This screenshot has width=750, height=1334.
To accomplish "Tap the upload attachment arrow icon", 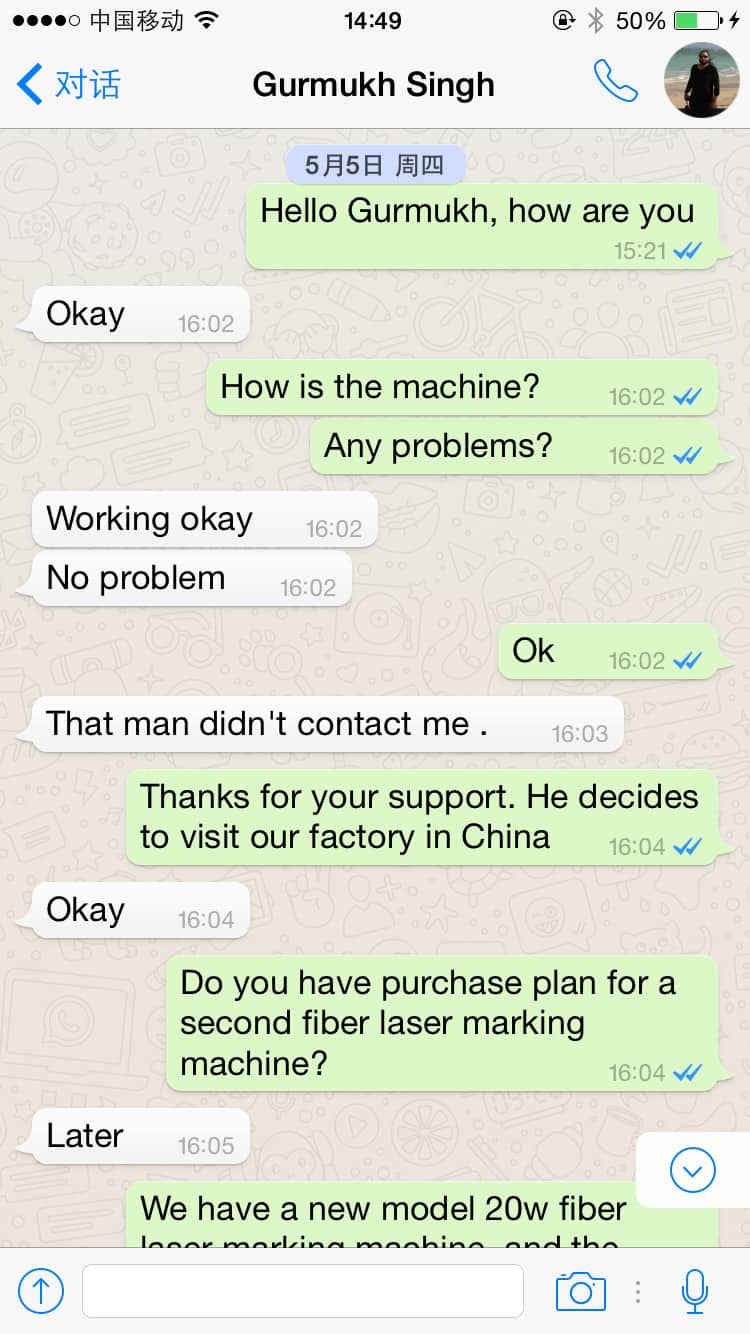I will point(41,1291).
